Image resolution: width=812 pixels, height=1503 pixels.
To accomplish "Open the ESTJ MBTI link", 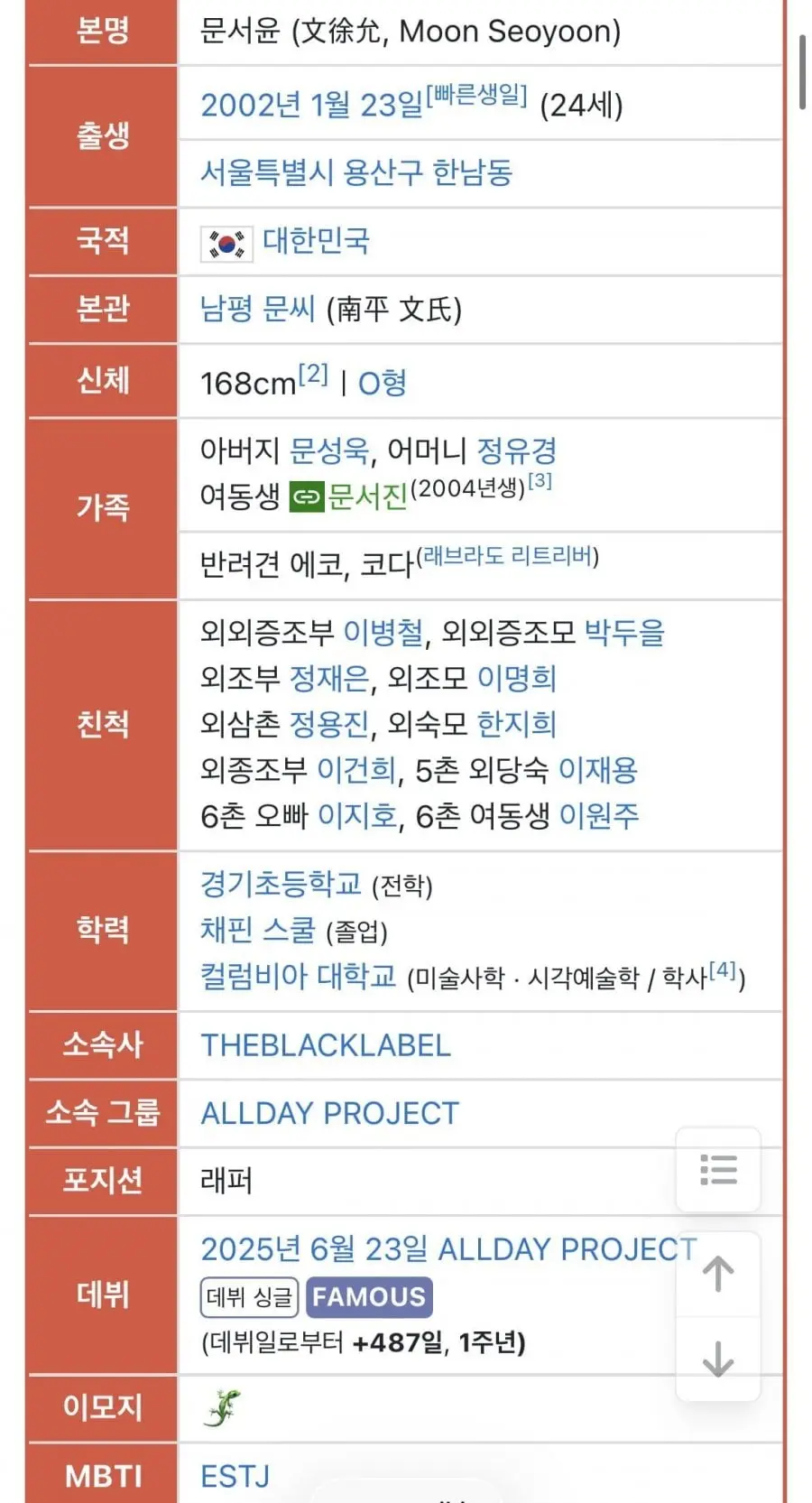I will pos(235,1477).
